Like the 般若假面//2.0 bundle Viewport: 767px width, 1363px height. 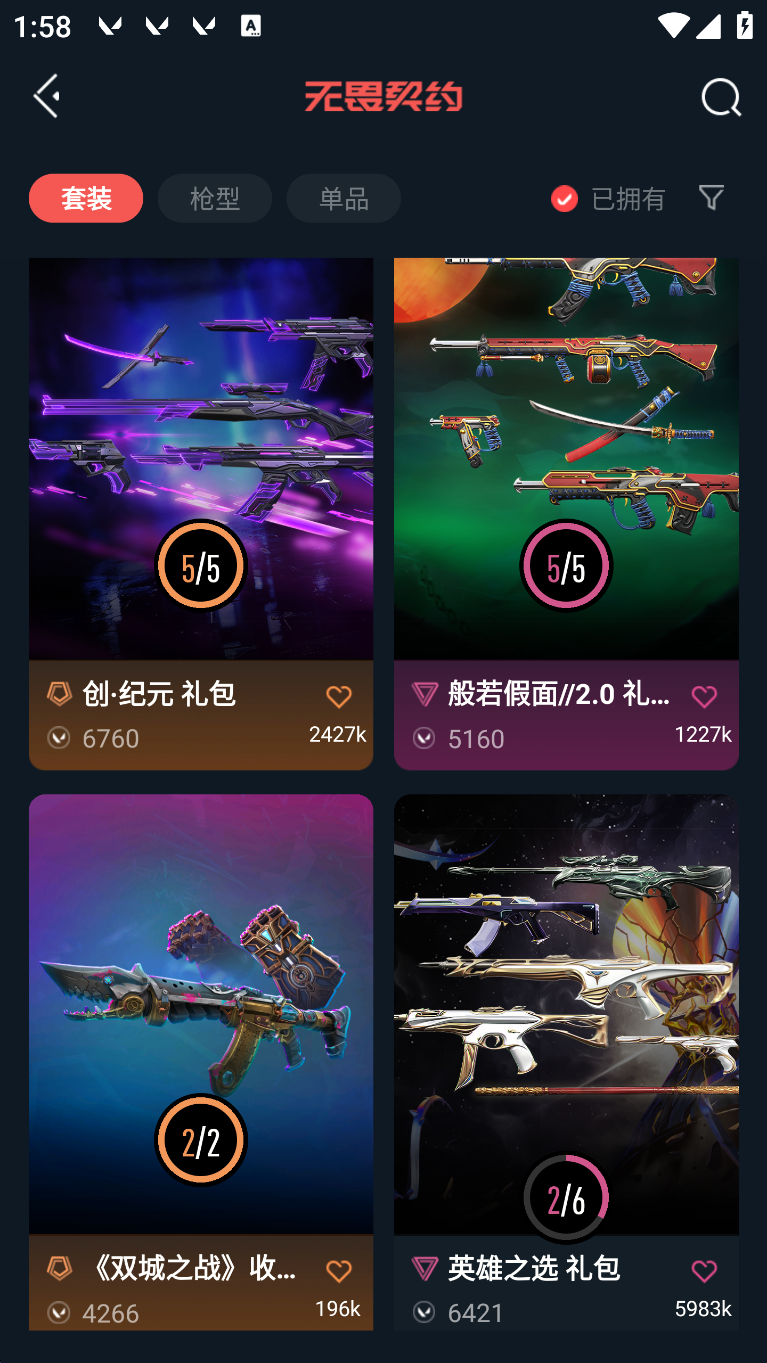[x=704, y=696]
